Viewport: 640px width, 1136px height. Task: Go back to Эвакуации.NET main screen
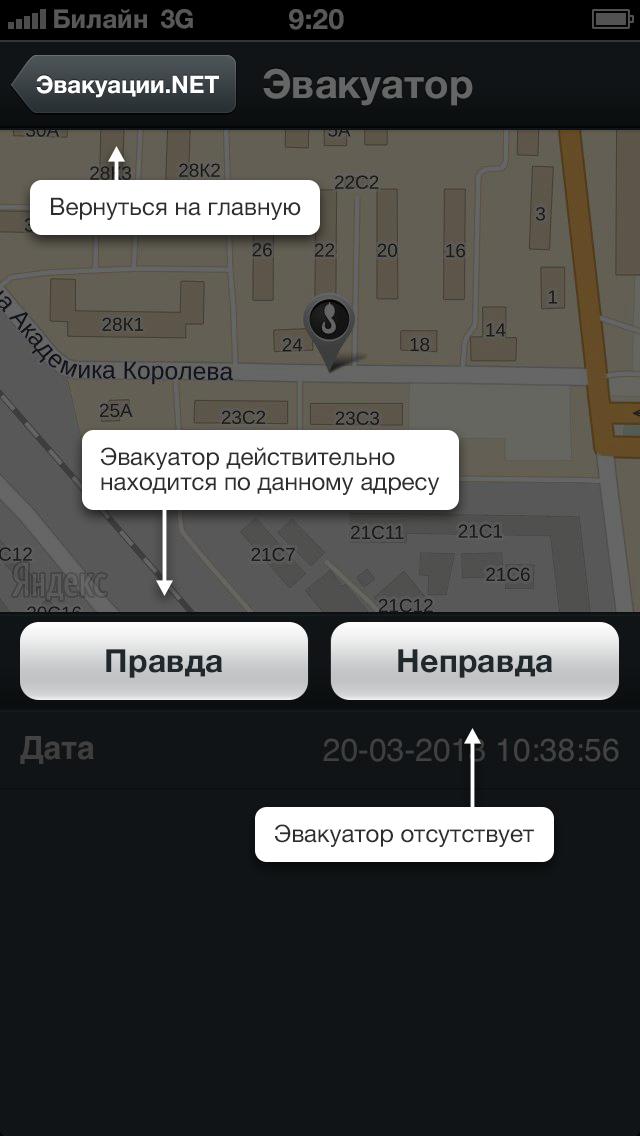(125, 85)
